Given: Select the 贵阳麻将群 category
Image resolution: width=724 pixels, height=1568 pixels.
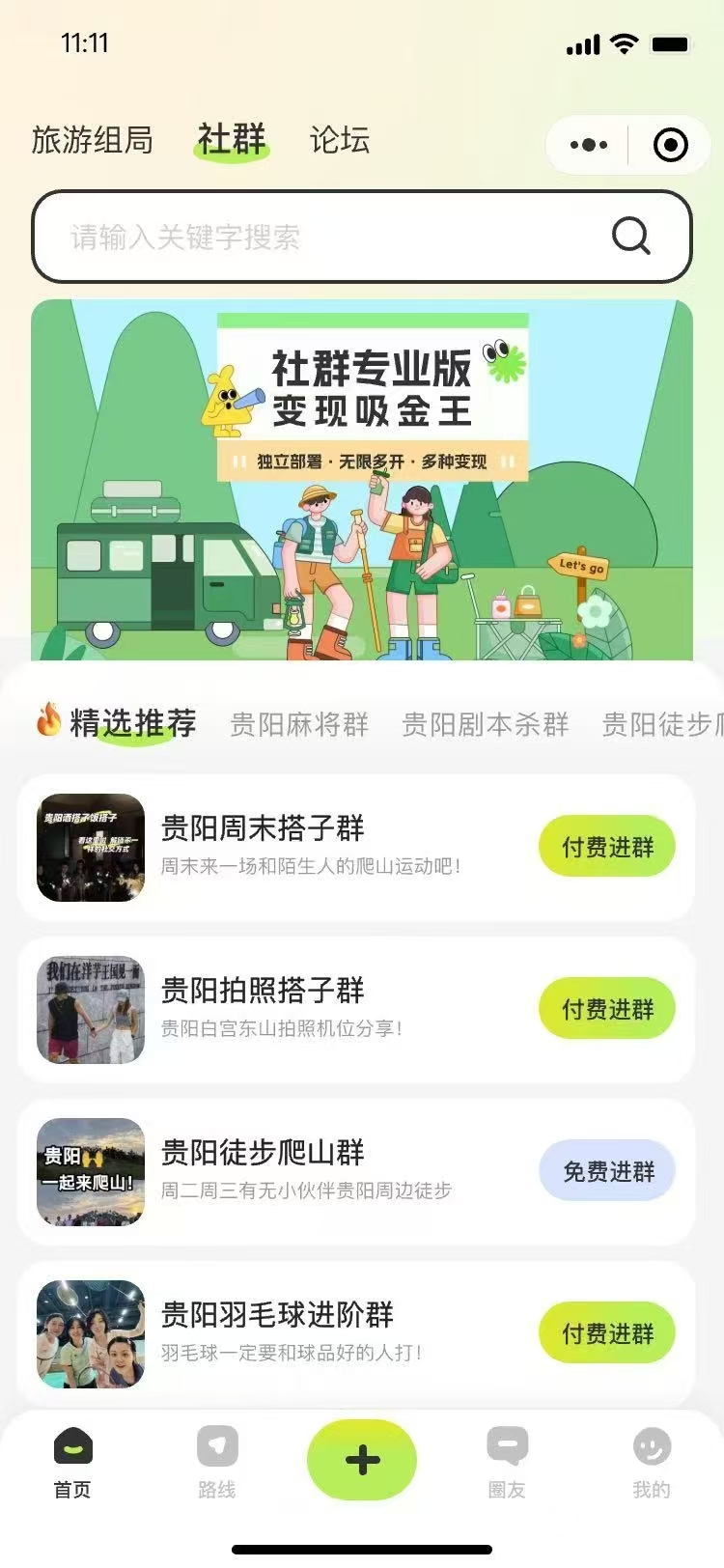Looking at the screenshot, I should pyautogui.click(x=299, y=724).
